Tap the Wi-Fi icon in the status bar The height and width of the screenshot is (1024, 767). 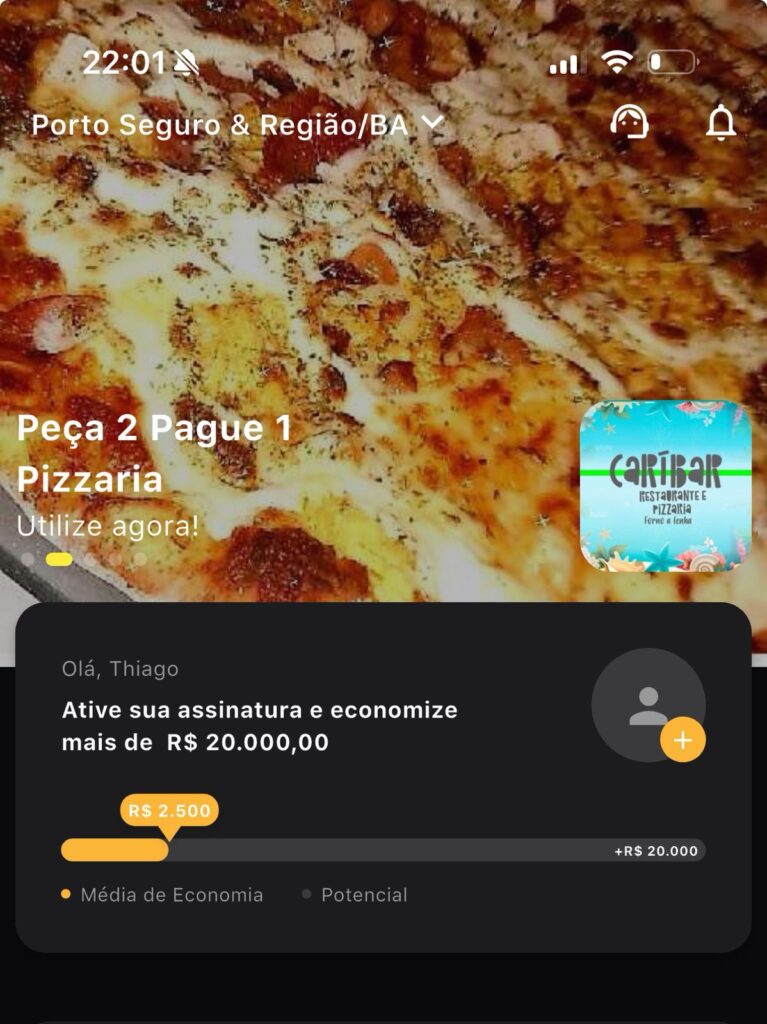click(618, 62)
